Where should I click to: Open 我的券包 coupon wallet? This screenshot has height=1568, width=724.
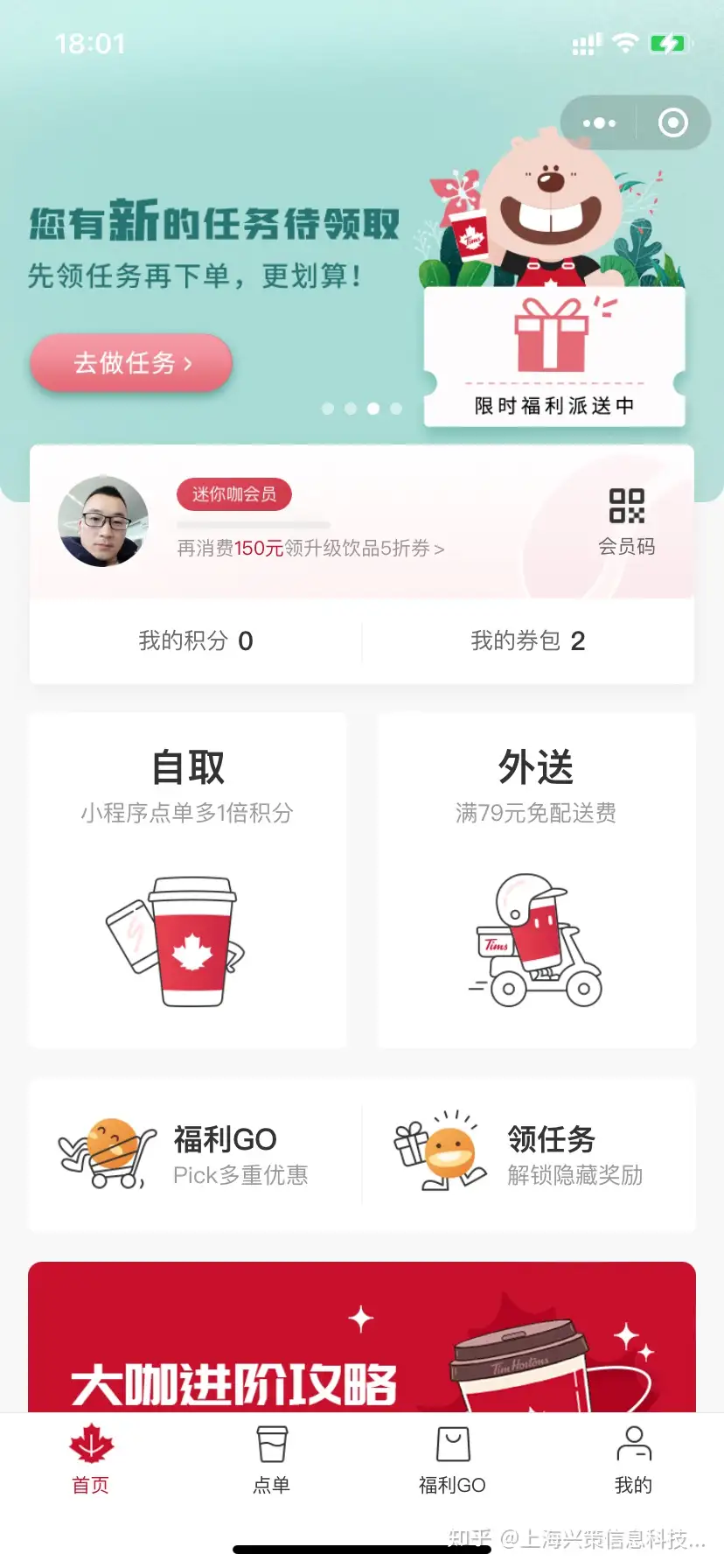point(527,641)
